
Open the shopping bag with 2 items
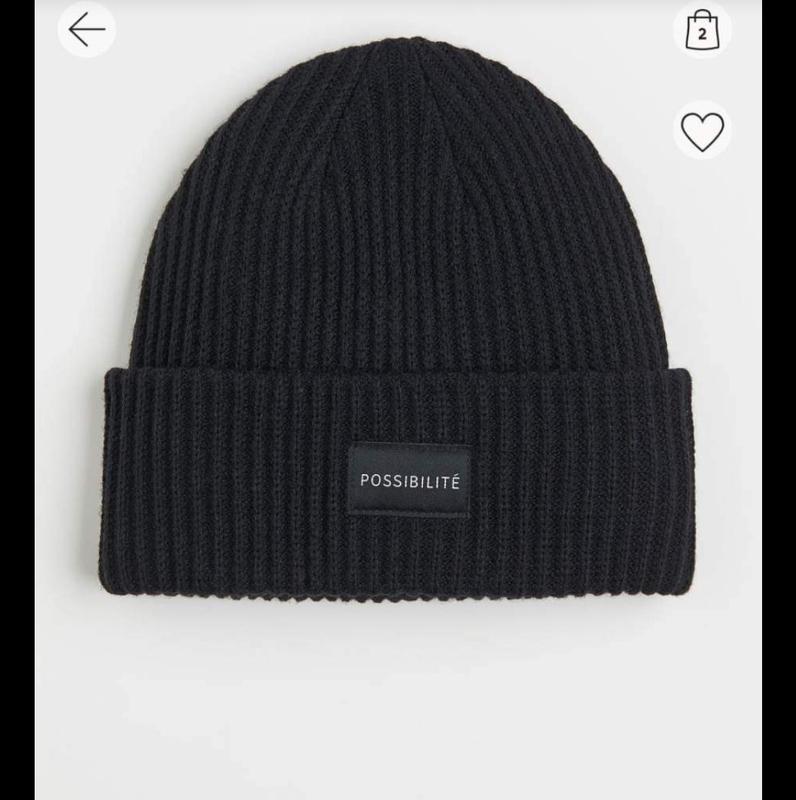702,31
